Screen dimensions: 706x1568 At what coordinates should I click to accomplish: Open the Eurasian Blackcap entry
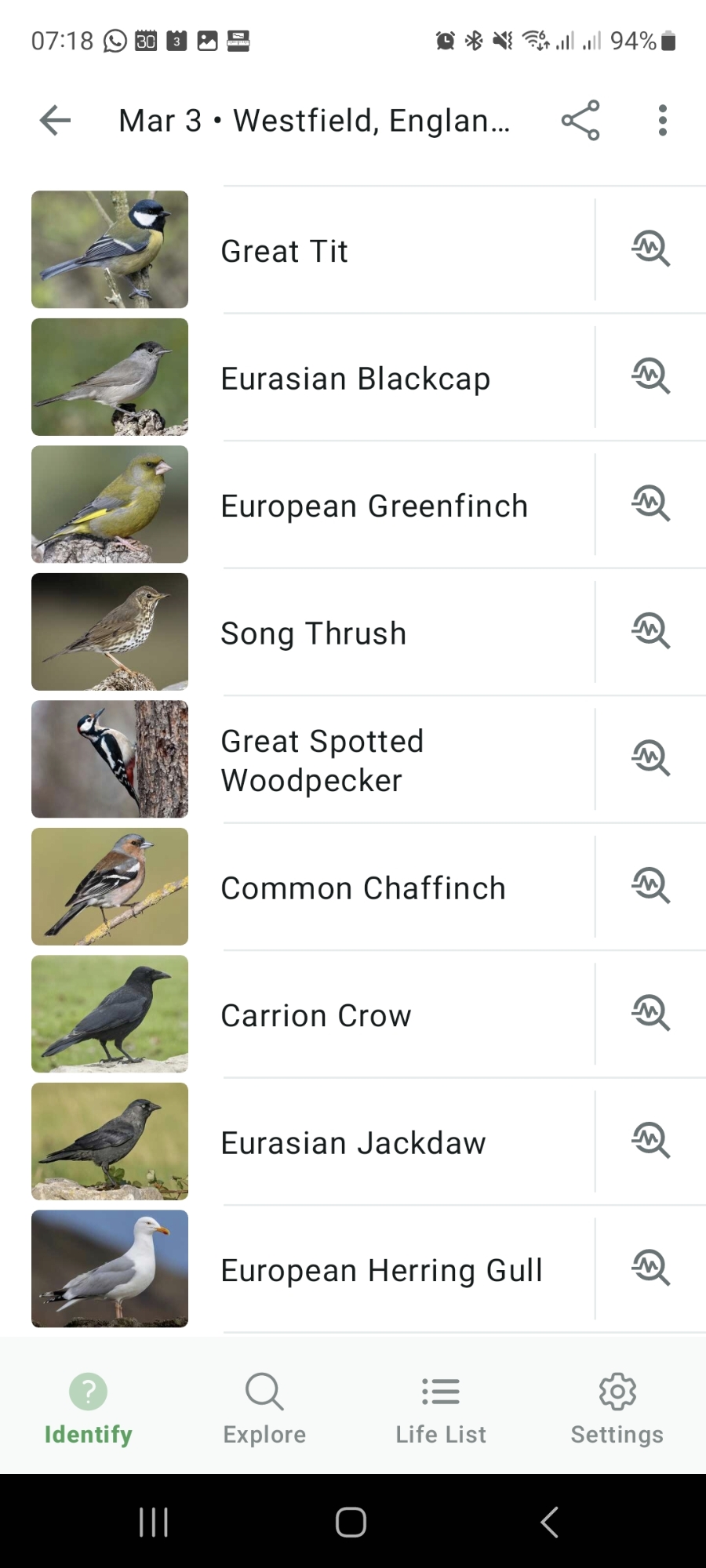[x=355, y=379]
